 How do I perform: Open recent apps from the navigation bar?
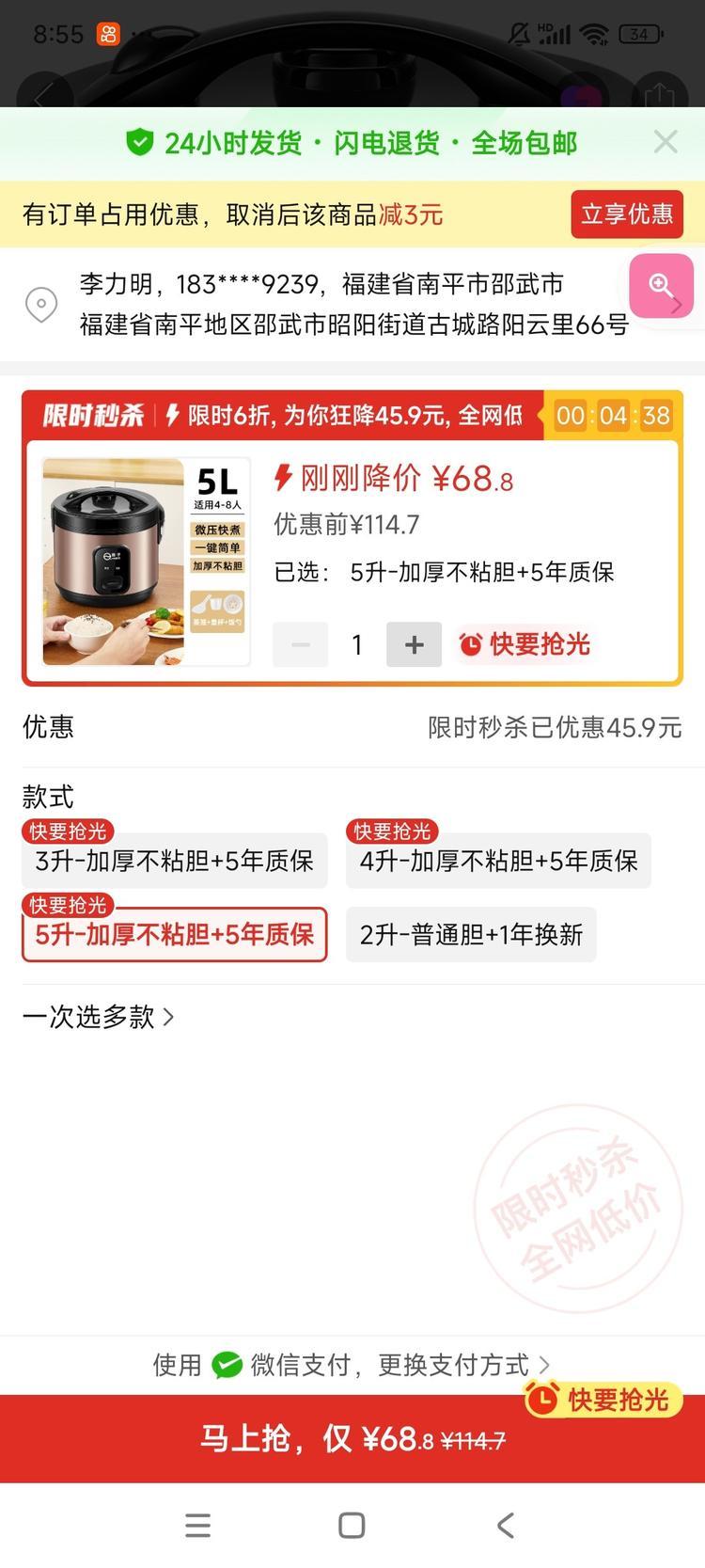pyautogui.click(x=197, y=1525)
